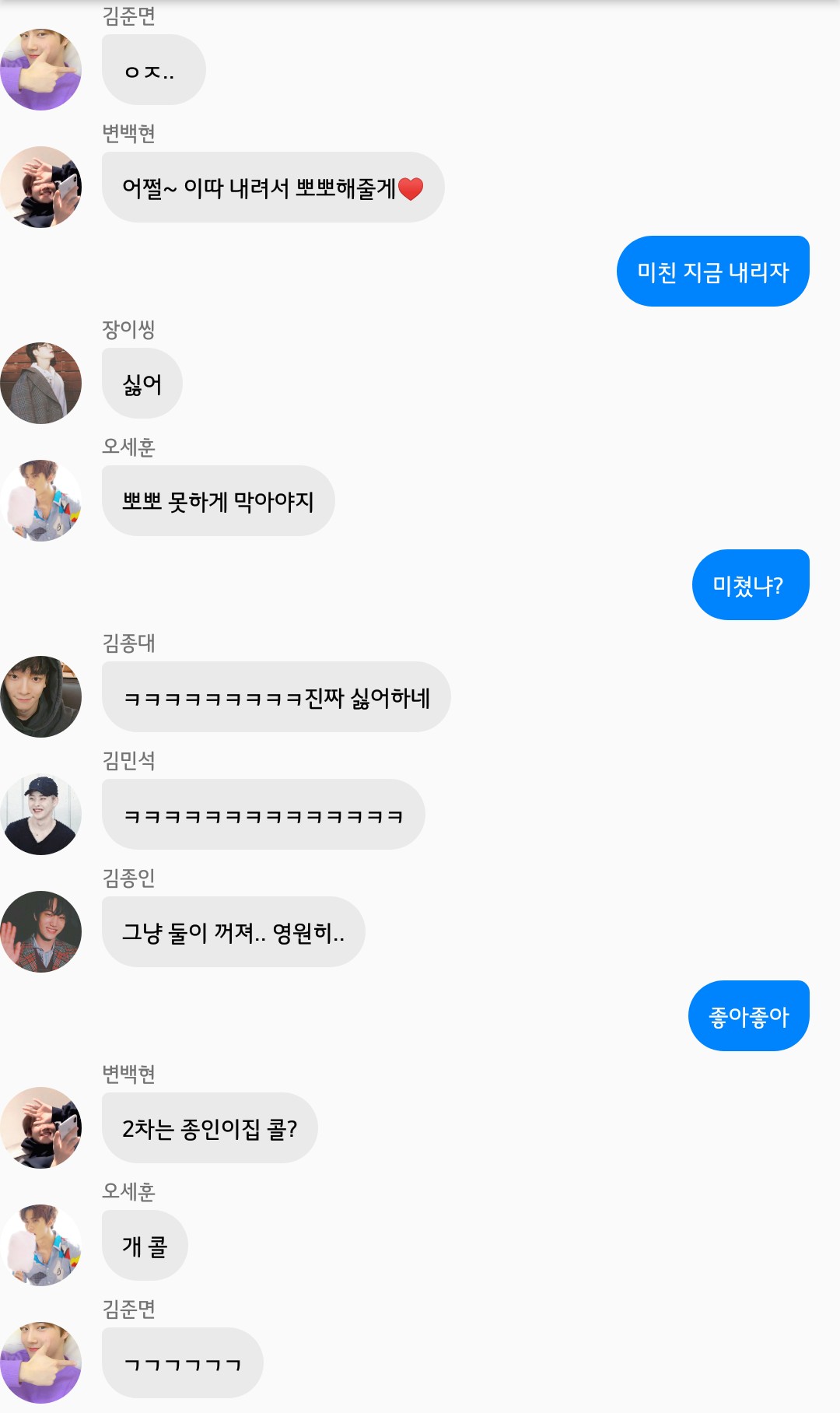Image resolution: width=840 pixels, height=1413 pixels.
Task: Open 김준면's avatar beside the ㅇㅈ.. message
Action: 41,70
